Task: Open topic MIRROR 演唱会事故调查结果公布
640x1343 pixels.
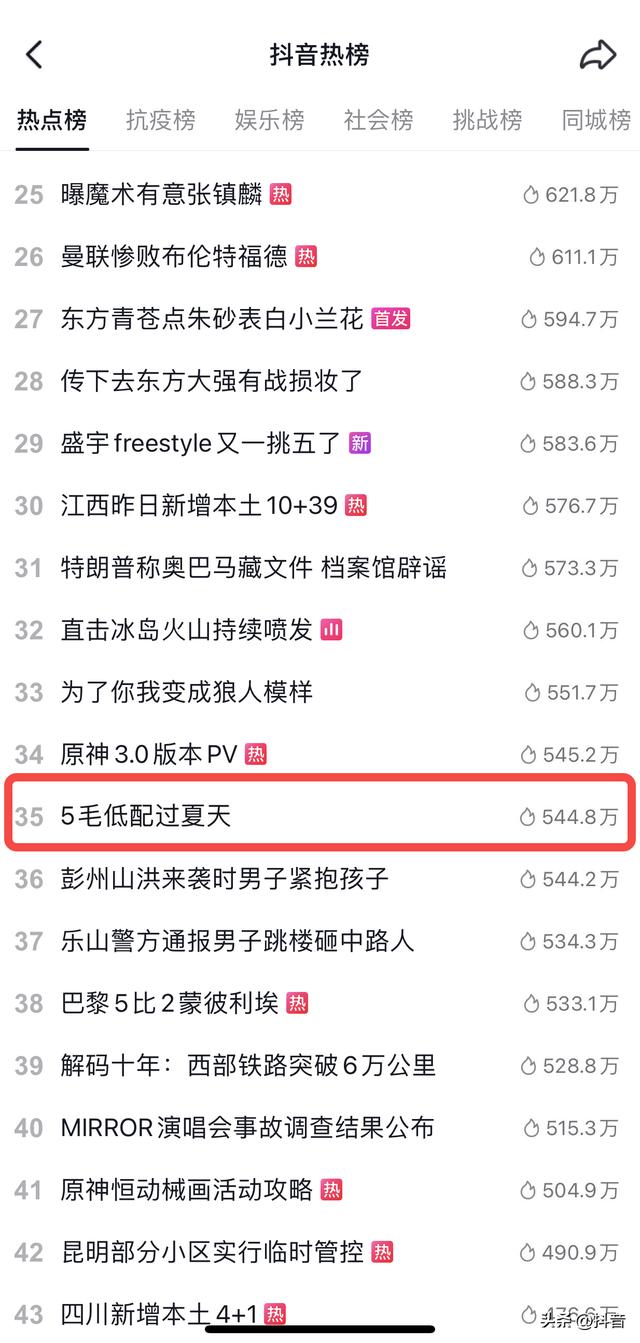Action: [x=320, y=1128]
